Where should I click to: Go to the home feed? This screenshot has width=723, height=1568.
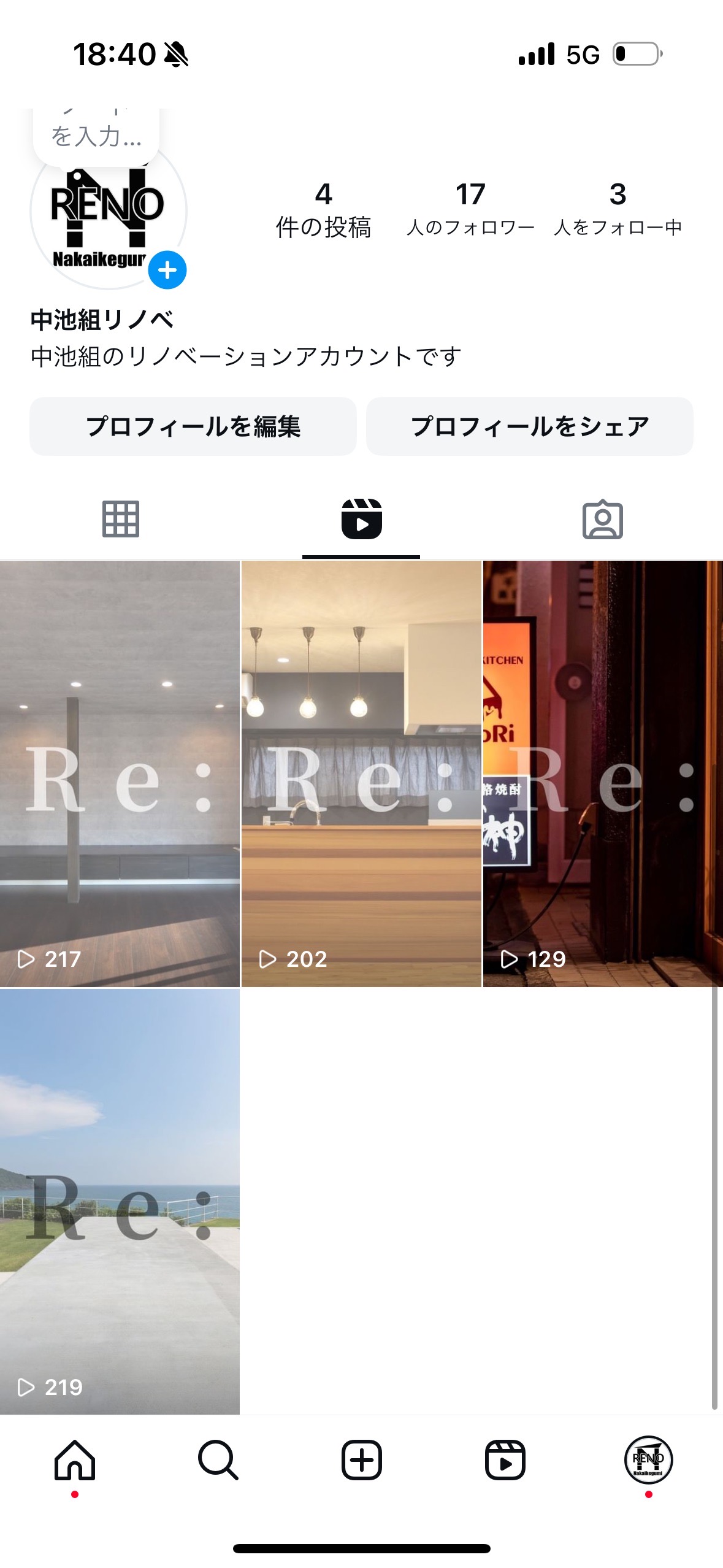coord(75,1460)
